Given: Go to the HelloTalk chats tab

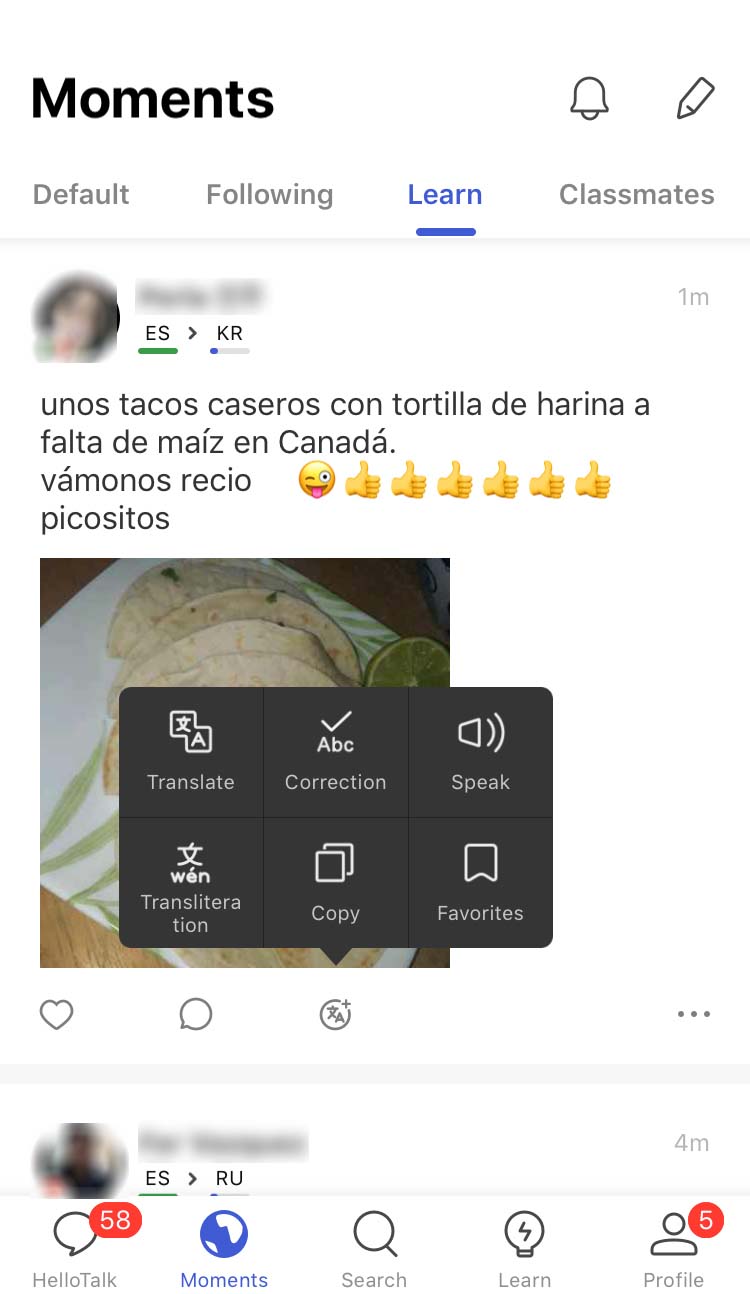Looking at the screenshot, I should click(75, 1249).
